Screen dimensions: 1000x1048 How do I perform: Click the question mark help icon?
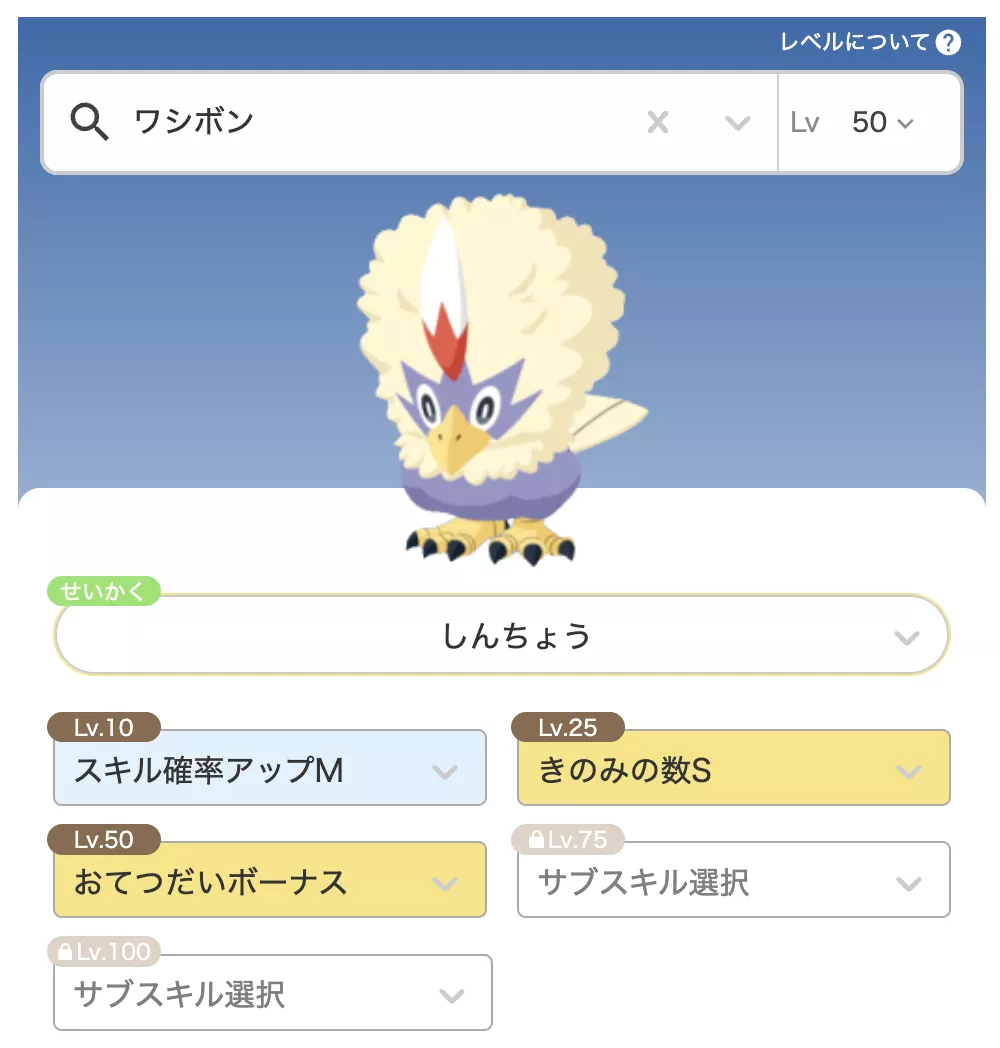pos(946,43)
